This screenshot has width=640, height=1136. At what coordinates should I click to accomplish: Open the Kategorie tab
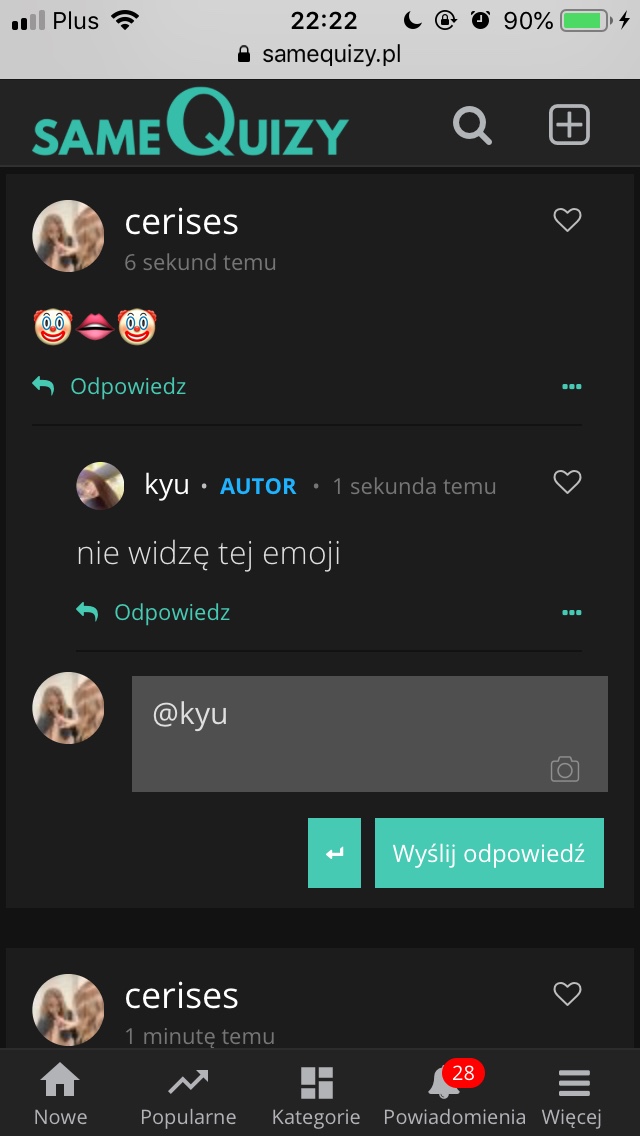pos(316,1094)
